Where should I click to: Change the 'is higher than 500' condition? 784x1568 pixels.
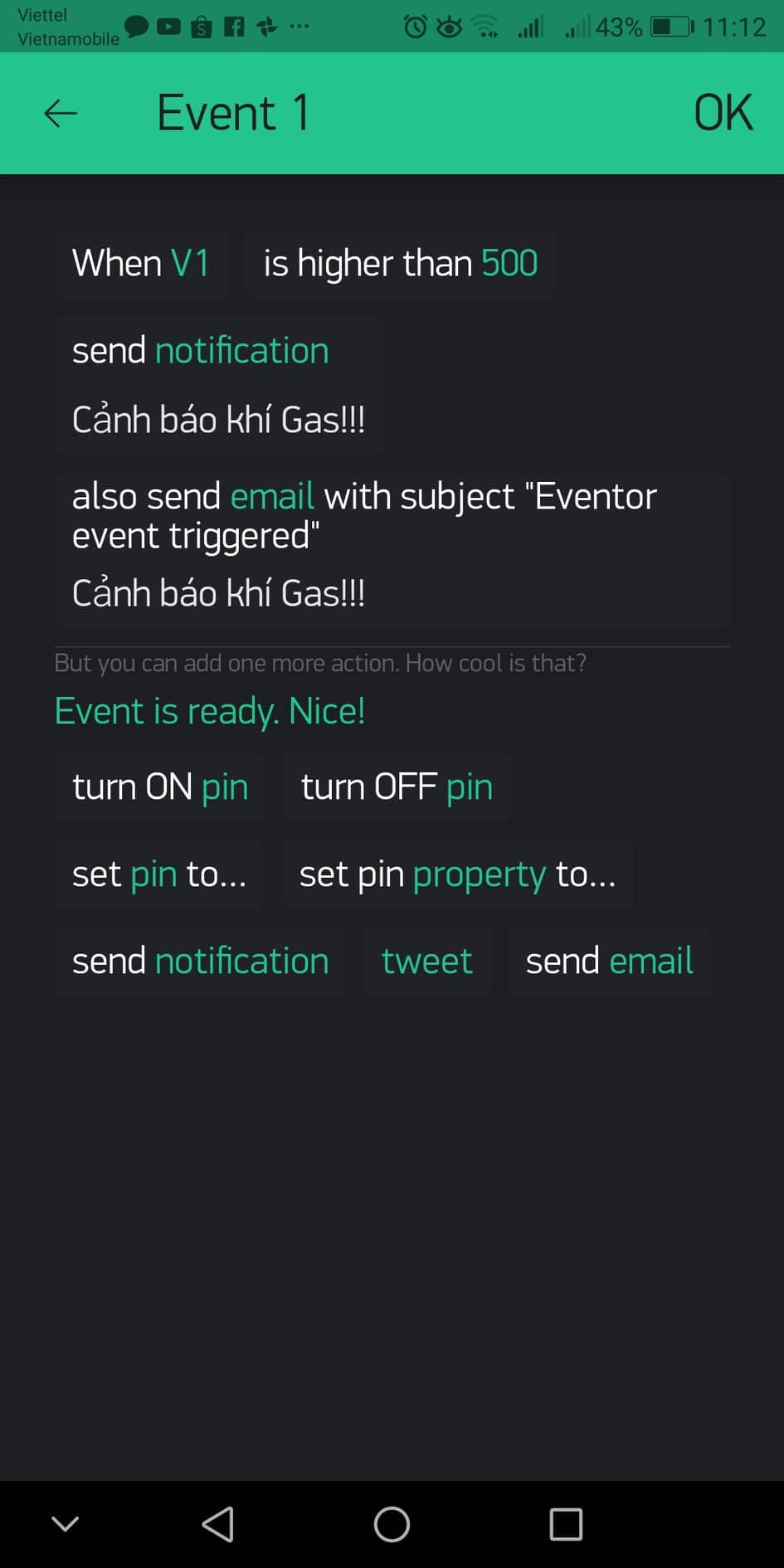[x=400, y=264]
